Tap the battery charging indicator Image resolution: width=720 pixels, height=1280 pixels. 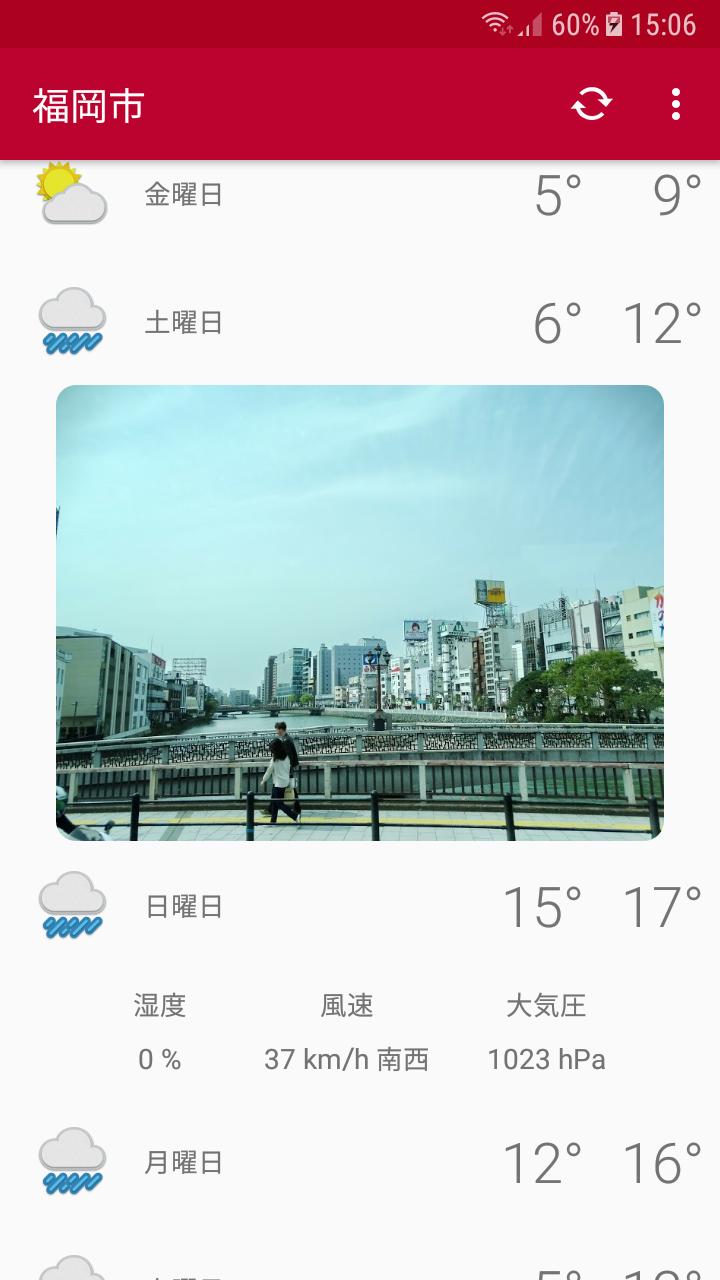click(x=613, y=23)
